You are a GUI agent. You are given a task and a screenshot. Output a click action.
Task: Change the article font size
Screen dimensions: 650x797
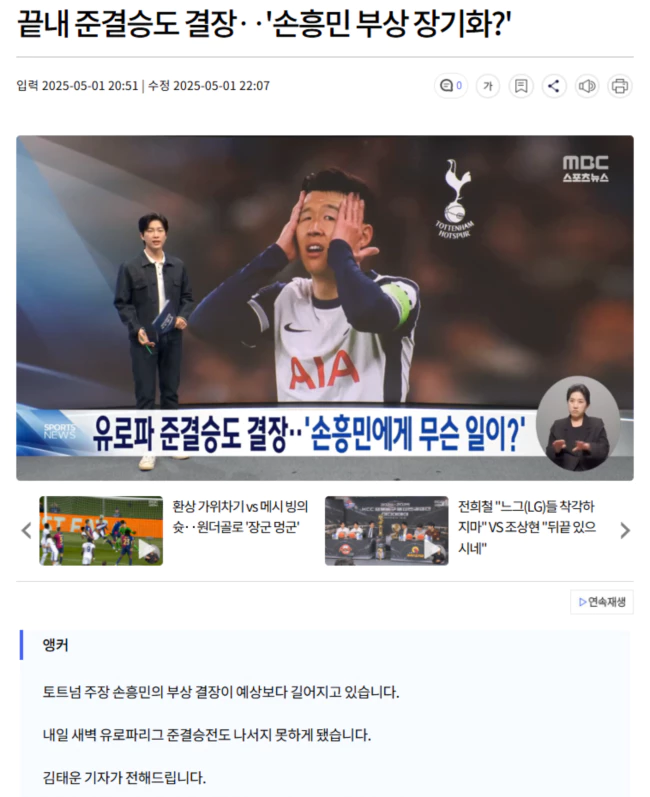488,86
